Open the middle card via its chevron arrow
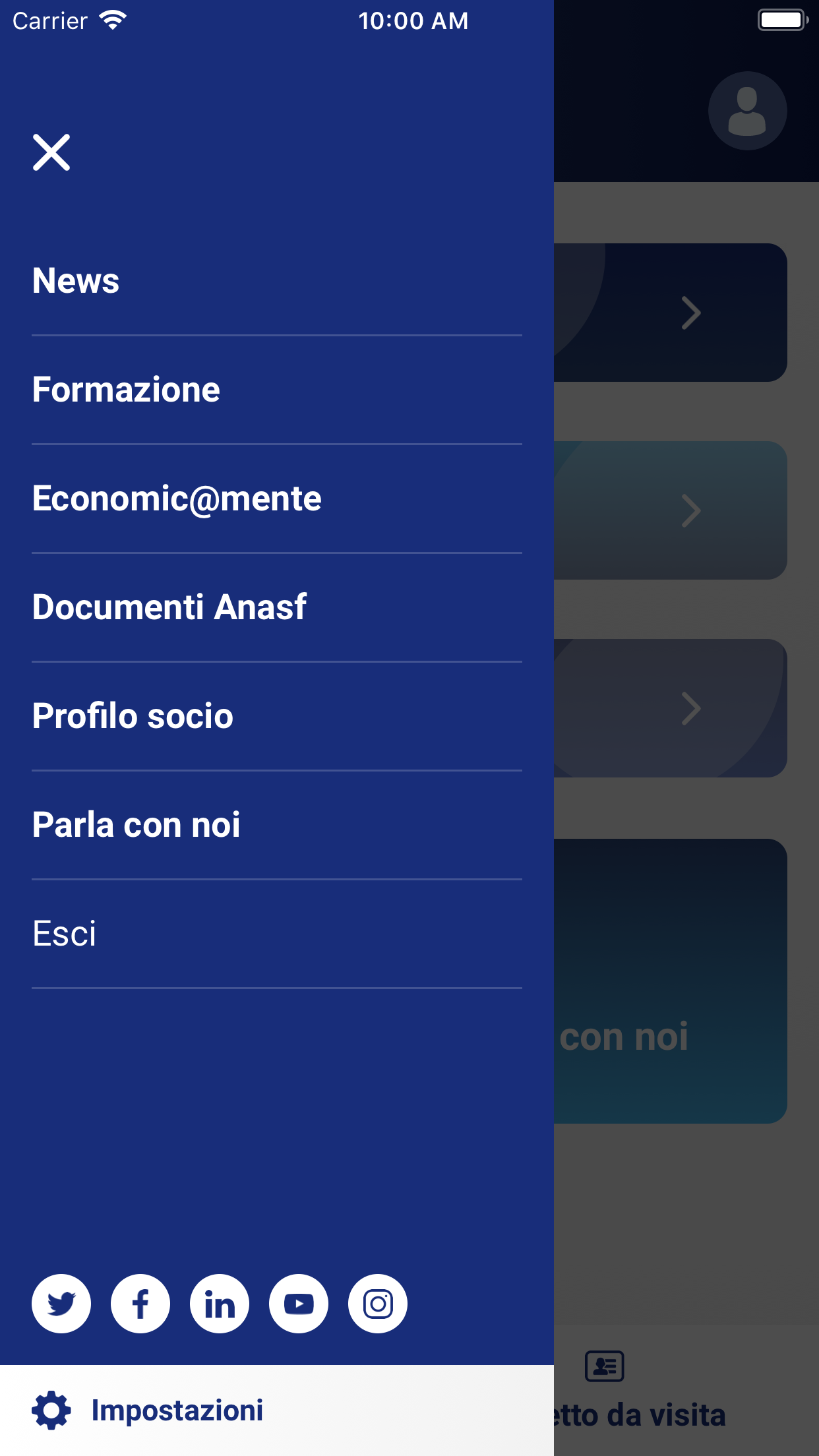 [690, 510]
